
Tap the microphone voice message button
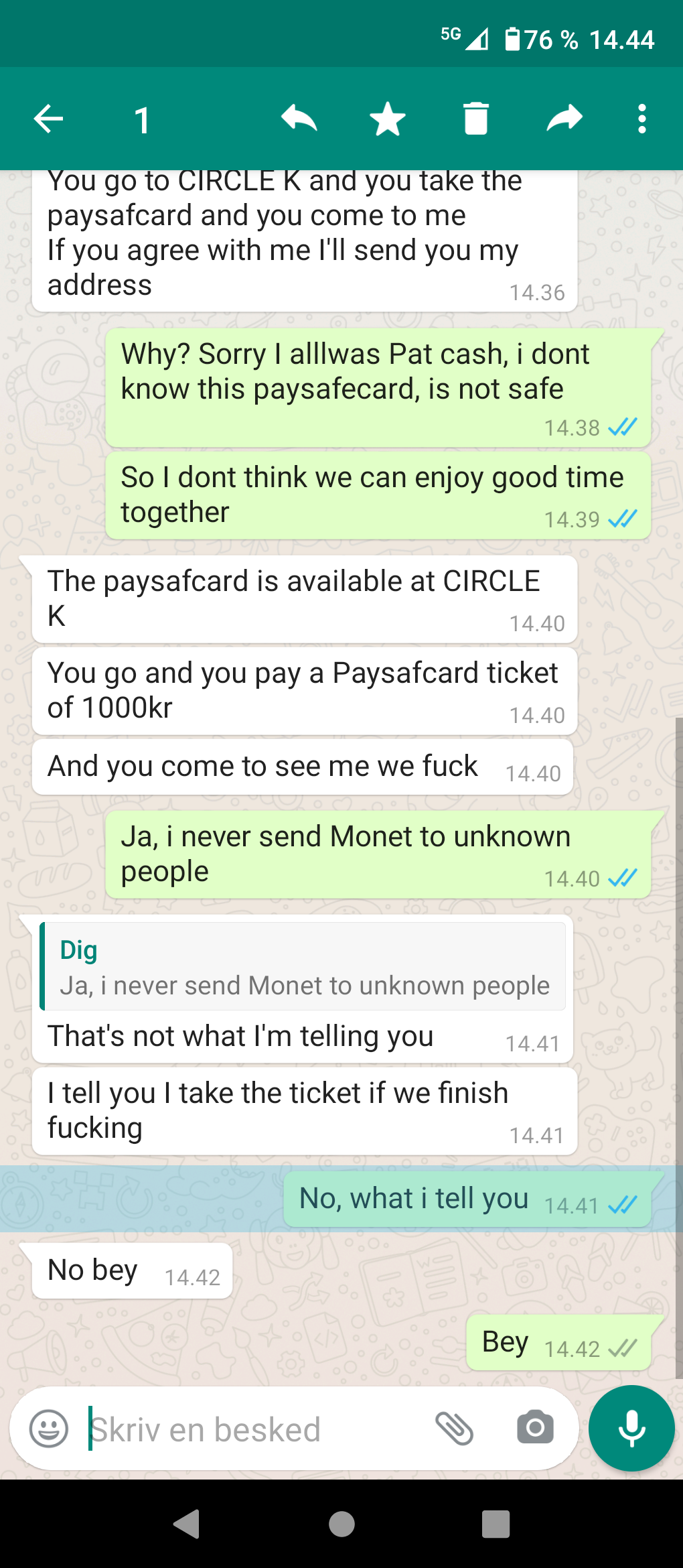[x=631, y=1428]
